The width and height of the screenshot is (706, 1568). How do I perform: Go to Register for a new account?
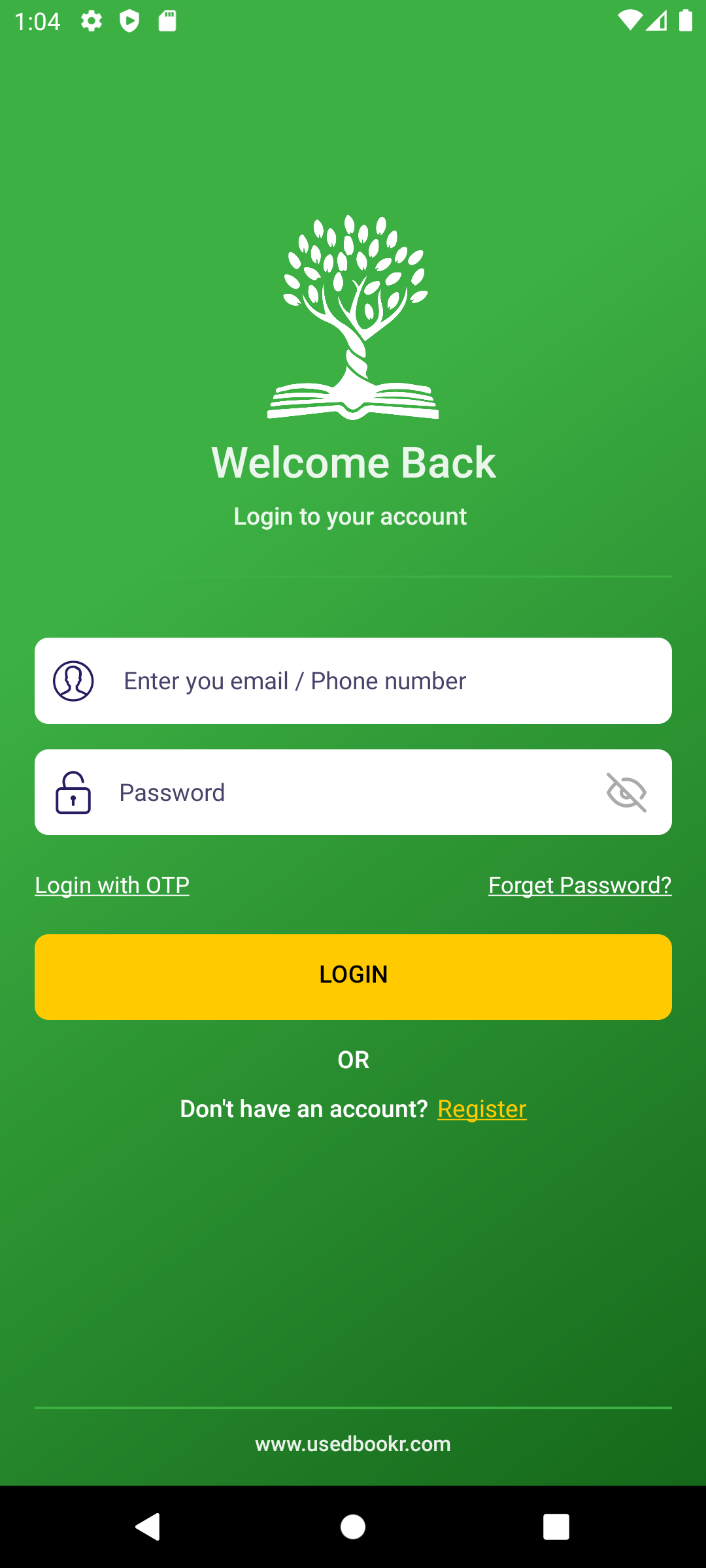(482, 1109)
